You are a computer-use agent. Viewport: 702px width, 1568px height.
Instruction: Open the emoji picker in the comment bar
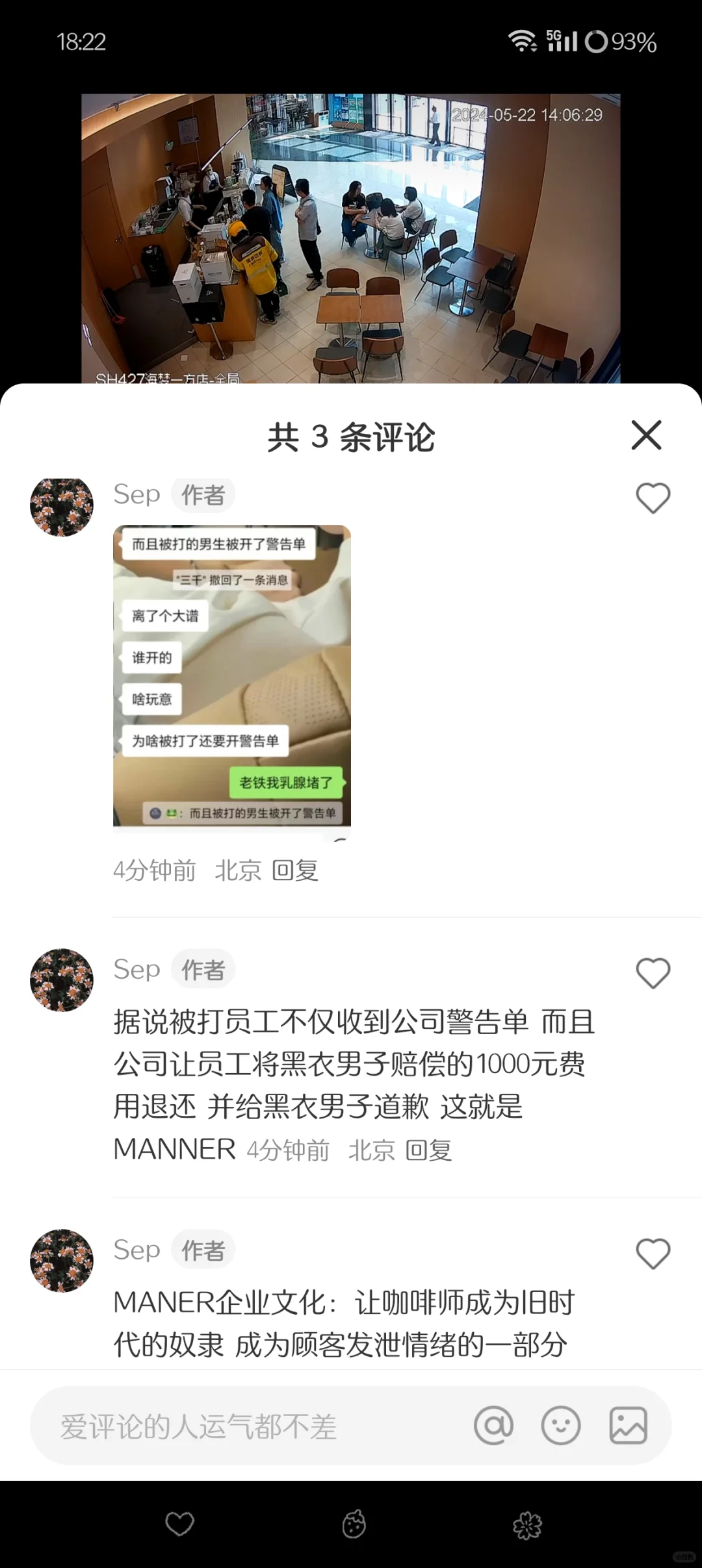point(560,1426)
